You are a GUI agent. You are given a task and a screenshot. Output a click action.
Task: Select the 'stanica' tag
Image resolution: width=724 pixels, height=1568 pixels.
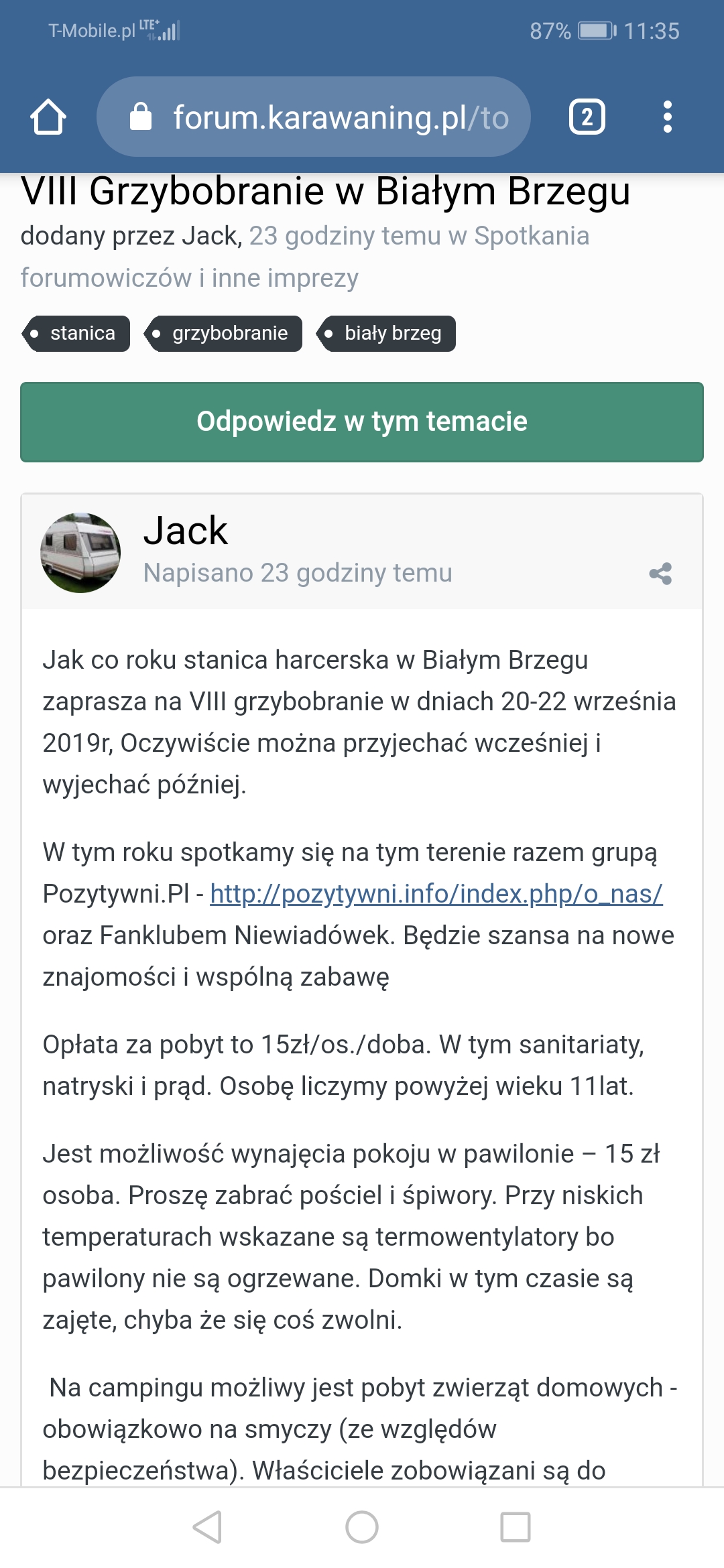(x=76, y=334)
